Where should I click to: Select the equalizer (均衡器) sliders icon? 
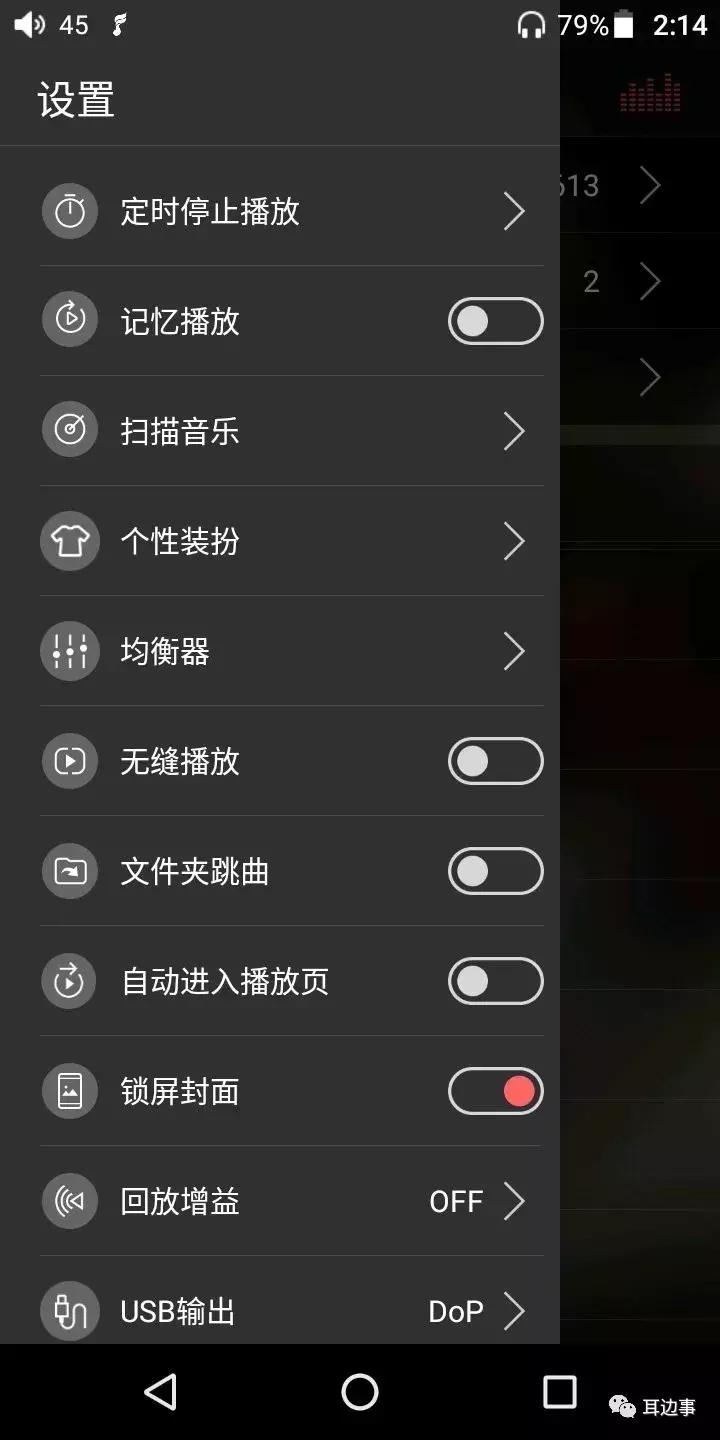pos(69,651)
